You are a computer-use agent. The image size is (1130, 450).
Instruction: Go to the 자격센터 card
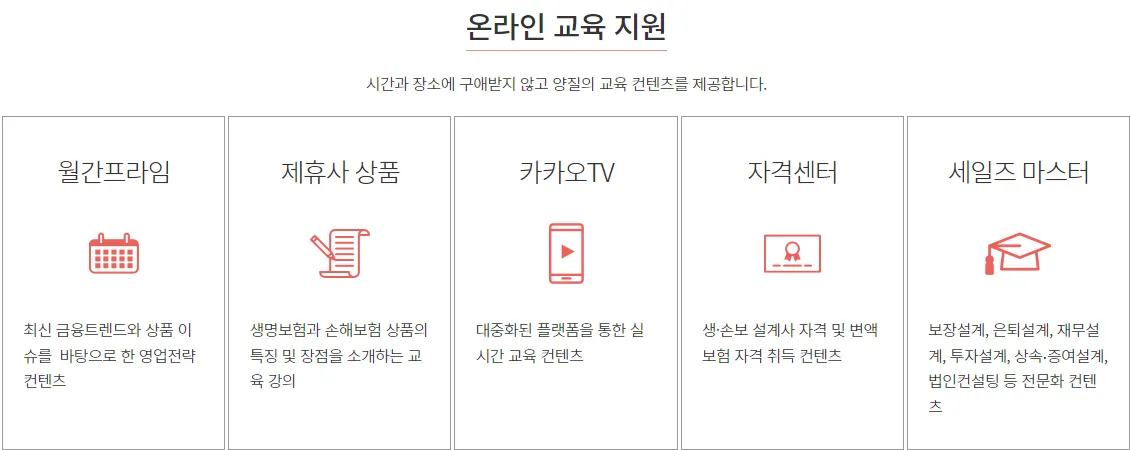tap(792, 282)
